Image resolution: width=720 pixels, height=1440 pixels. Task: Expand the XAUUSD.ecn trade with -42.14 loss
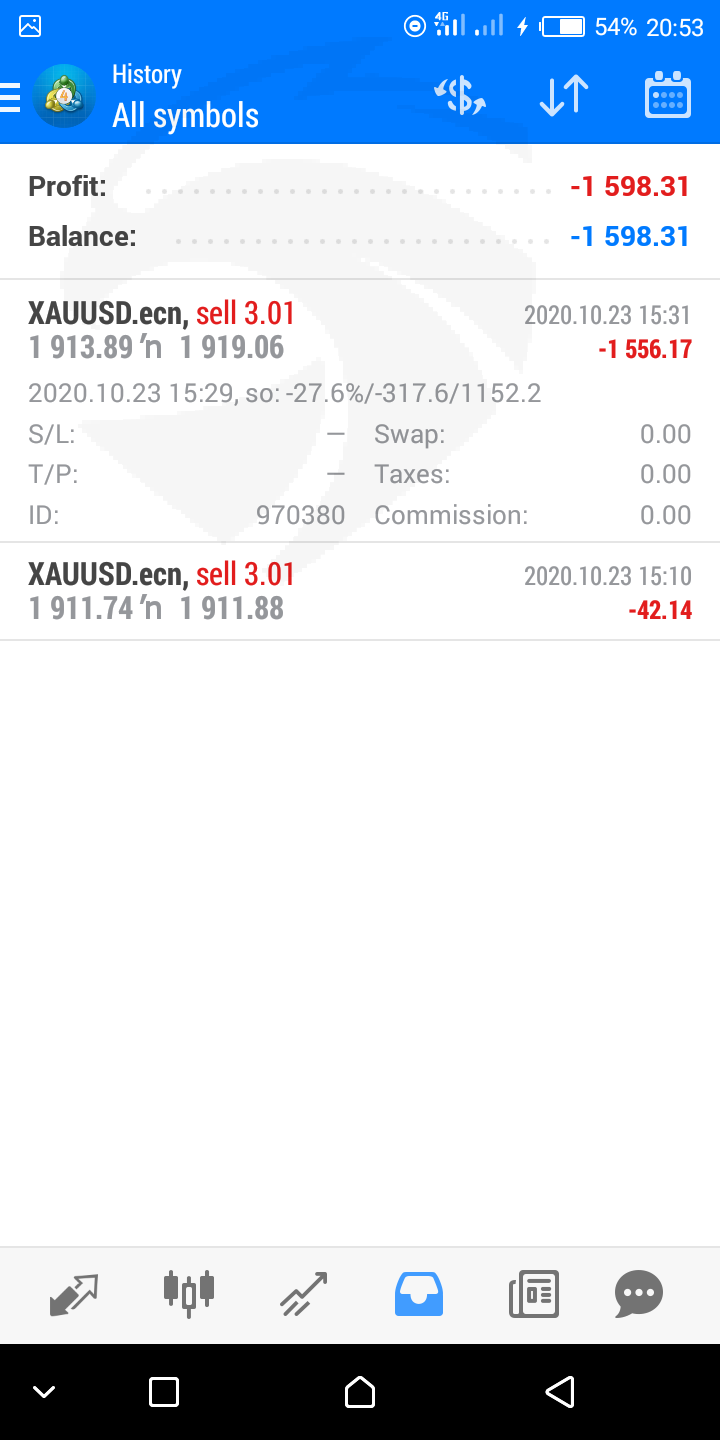[360, 591]
